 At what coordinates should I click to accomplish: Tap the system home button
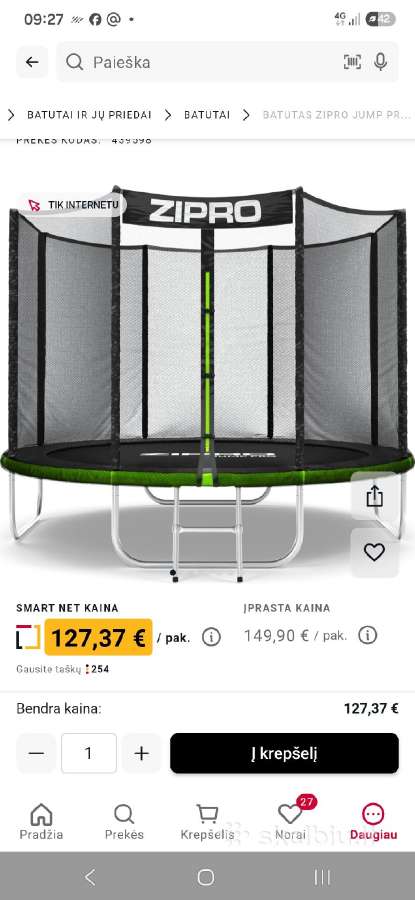pyautogui.click(x=206, y=877)
